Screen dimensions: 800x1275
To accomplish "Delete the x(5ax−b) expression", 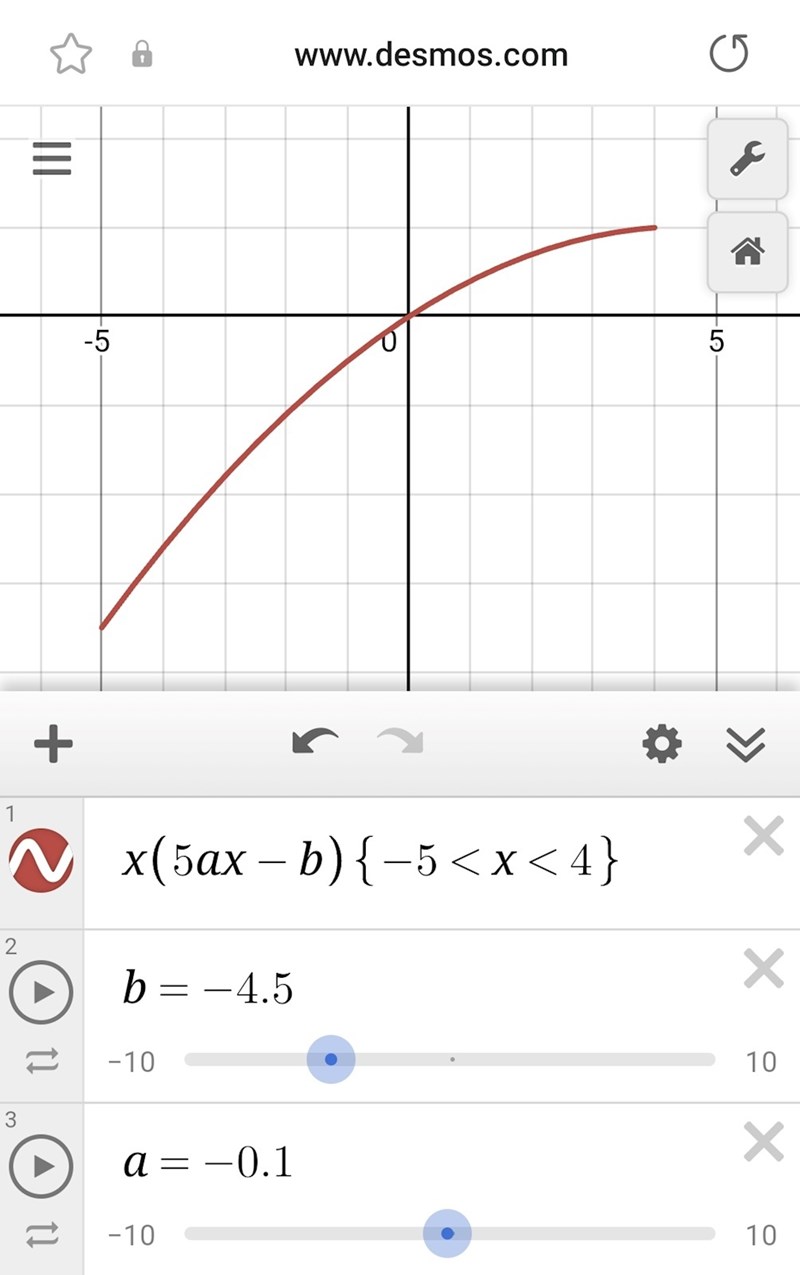I will (x=764, y=836).
